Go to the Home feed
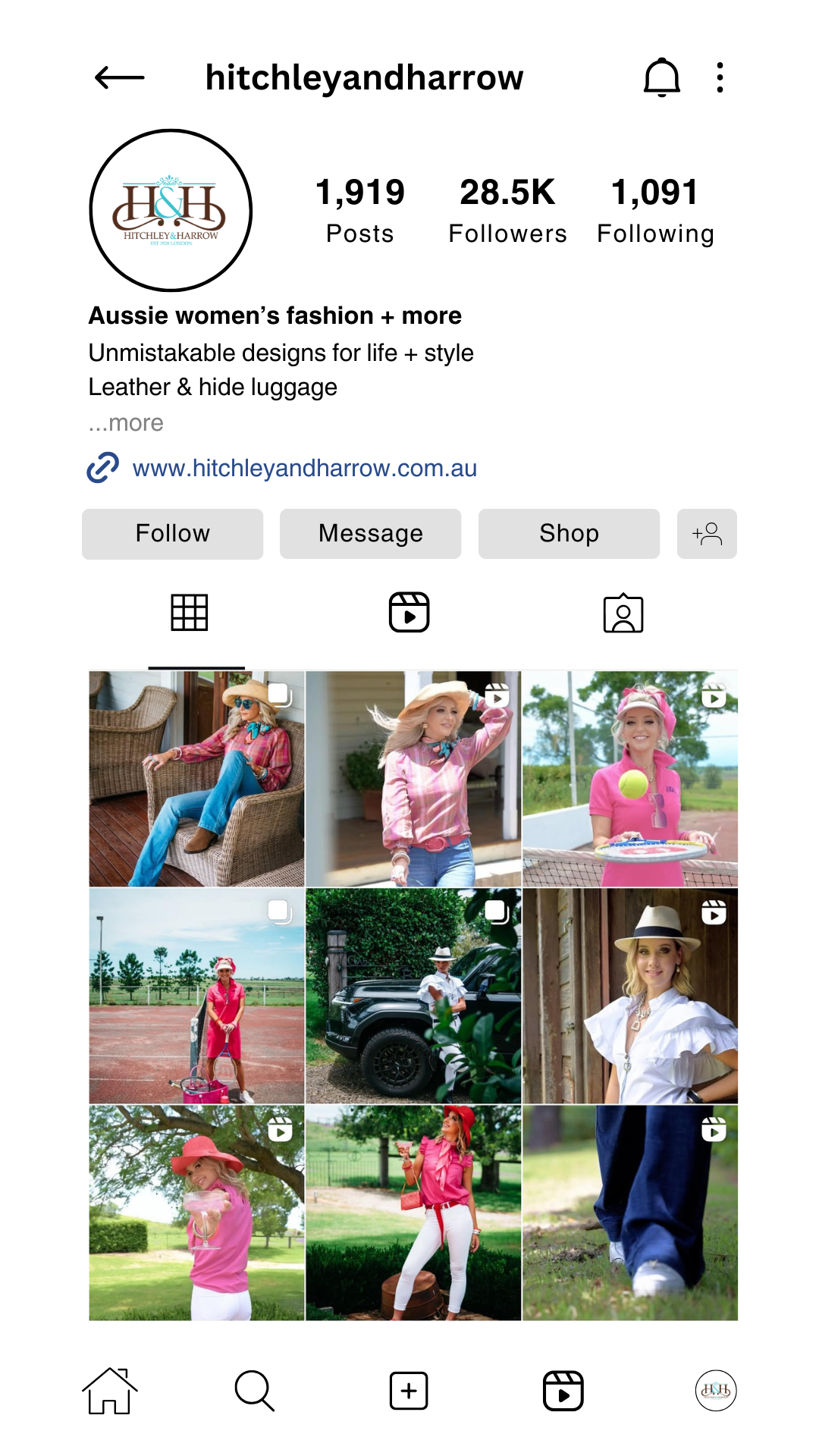This screenshot has width=819, height=1456. (x=110, y=1391)
